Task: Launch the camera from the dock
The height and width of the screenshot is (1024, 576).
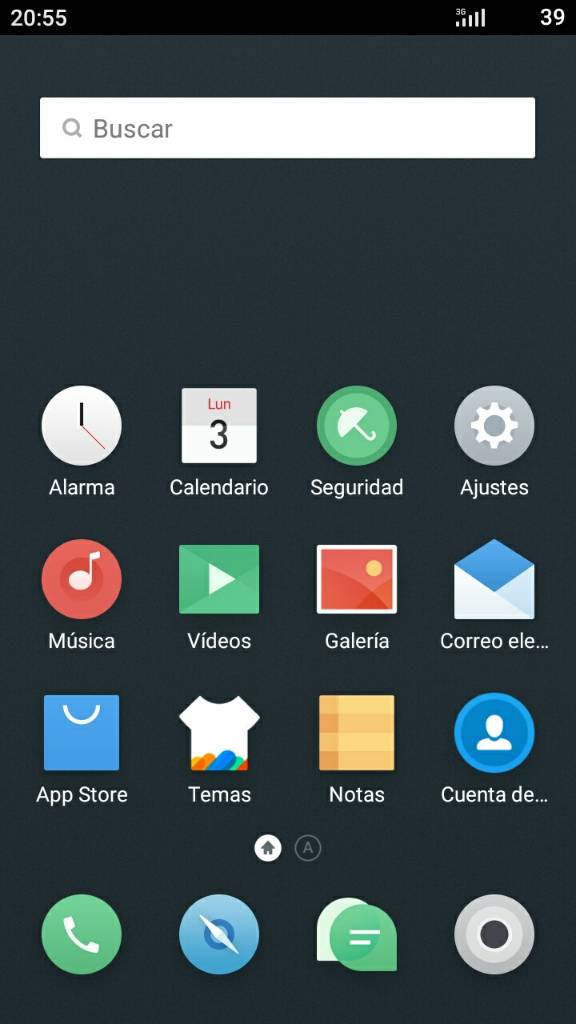Action: (x=494, y=935)
